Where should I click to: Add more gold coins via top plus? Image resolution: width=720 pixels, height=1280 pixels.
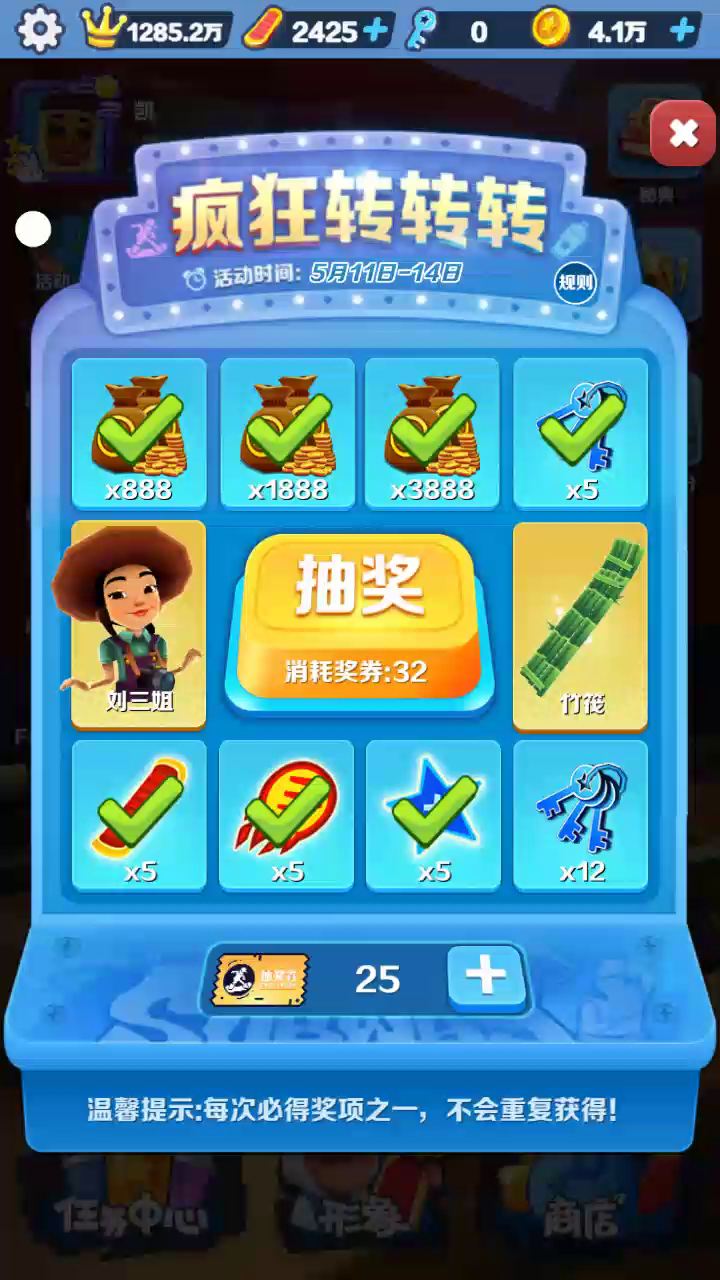click(683, 31)
